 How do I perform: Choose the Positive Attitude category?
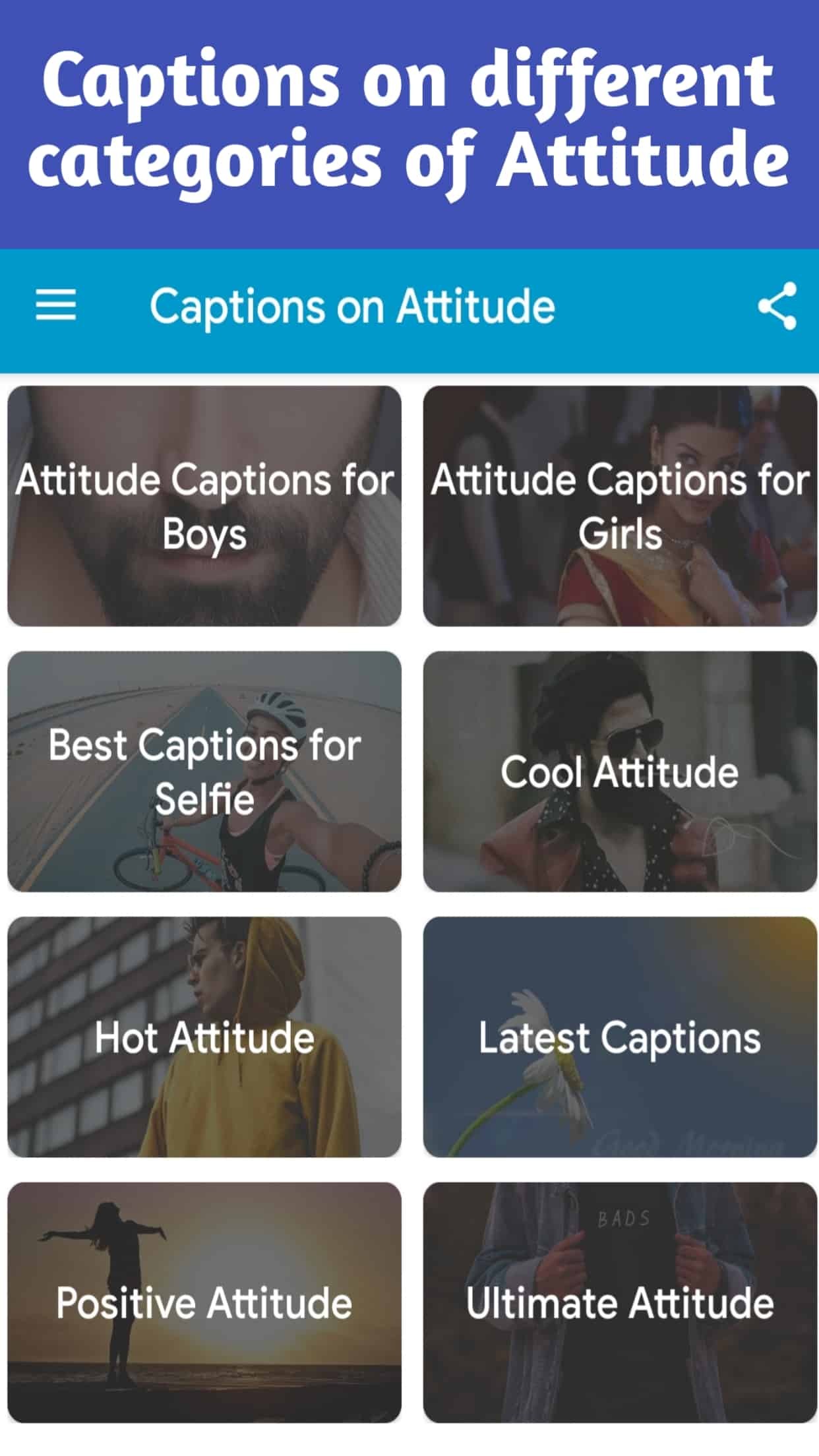(x=204, y=1303)
